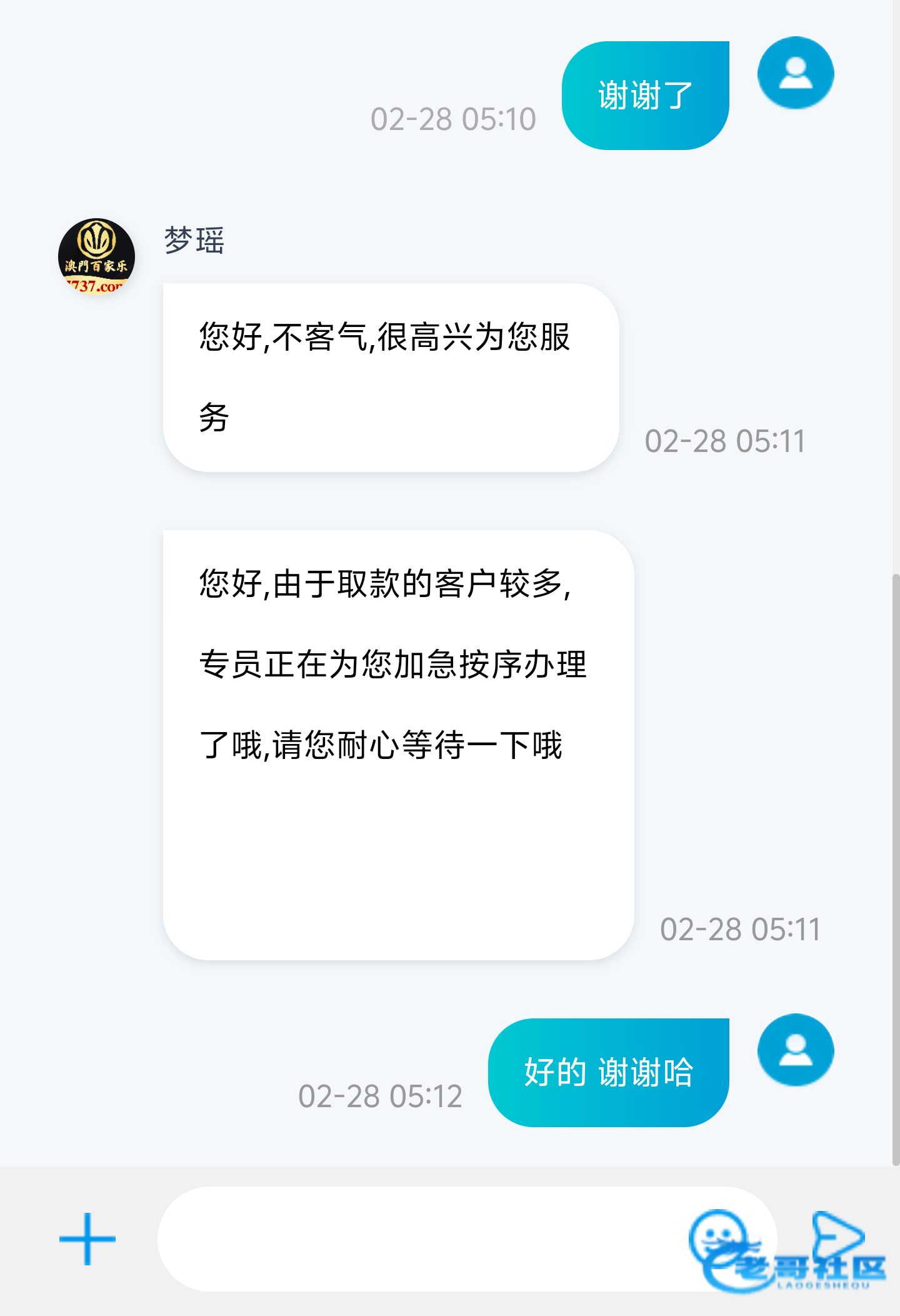Tap the plus attachment icon
Viewport: 900px width, 1316px height.
(x=87, y=1238)
